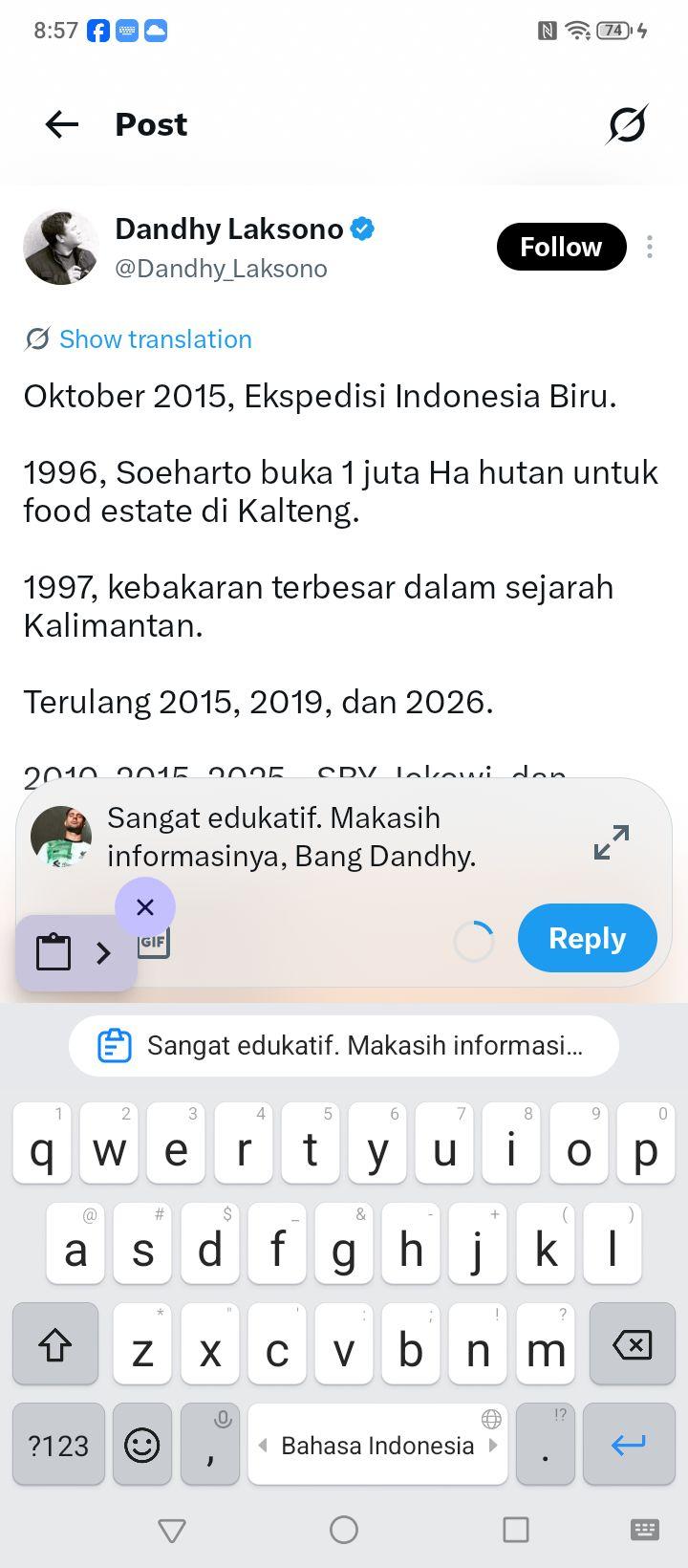Paste clipboard suggestion "Sangat edukatif"
Screen dimensions: 688x1568
point(344,1045)
